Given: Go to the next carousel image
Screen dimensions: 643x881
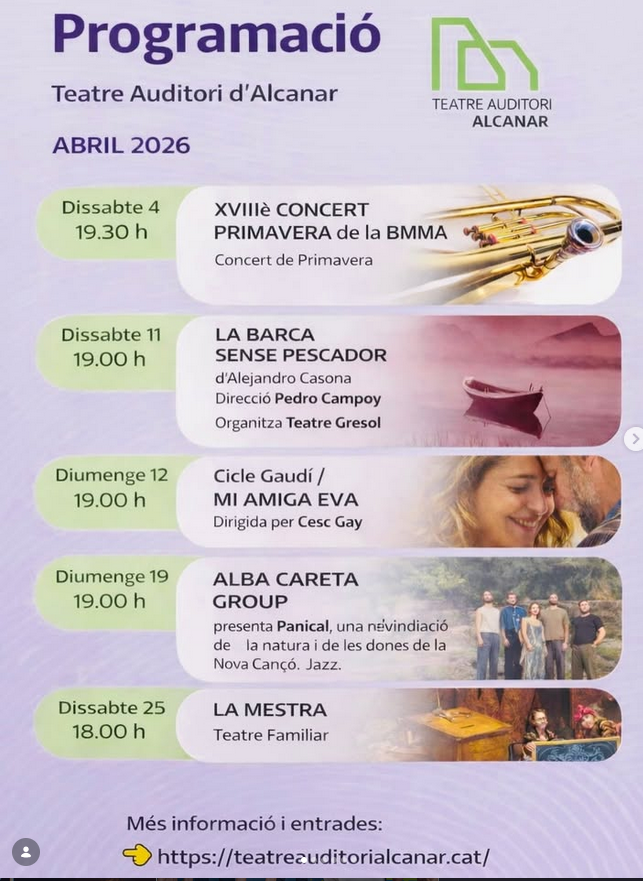Looking at the screenshot, I should tap(633, 438).
